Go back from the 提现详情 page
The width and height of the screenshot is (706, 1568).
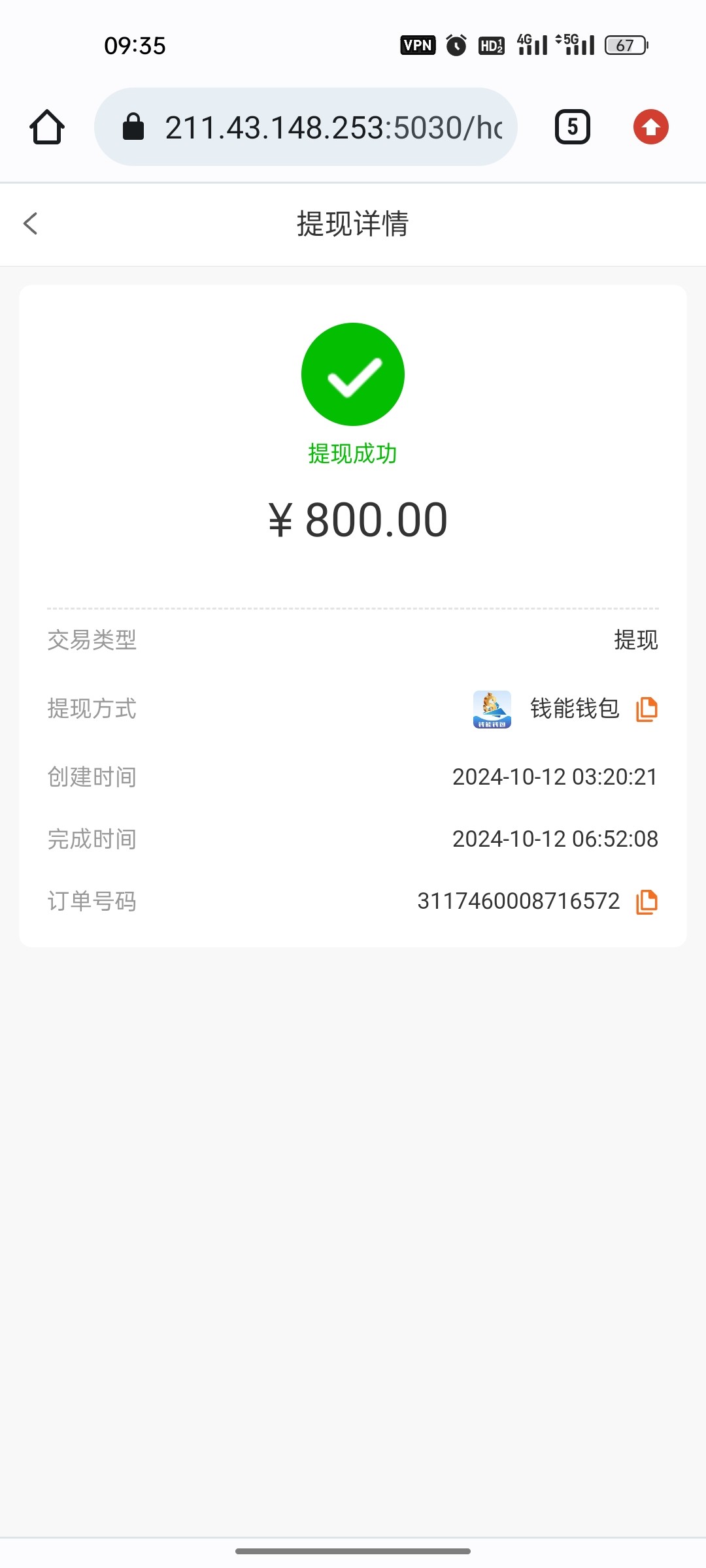[31, 223]
